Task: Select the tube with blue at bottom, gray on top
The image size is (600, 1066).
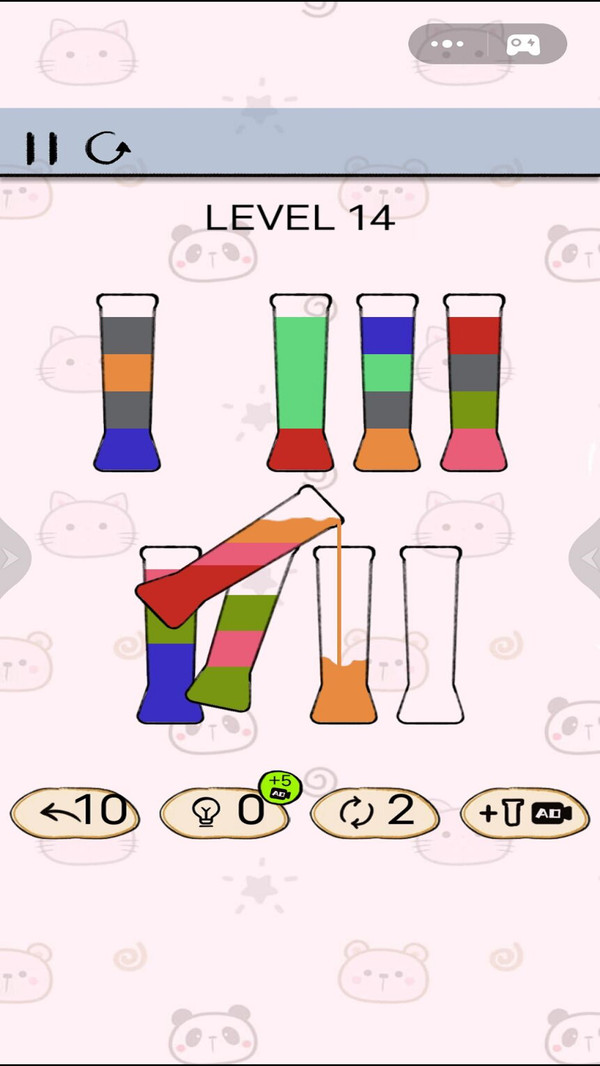Action: pos(127,385)
